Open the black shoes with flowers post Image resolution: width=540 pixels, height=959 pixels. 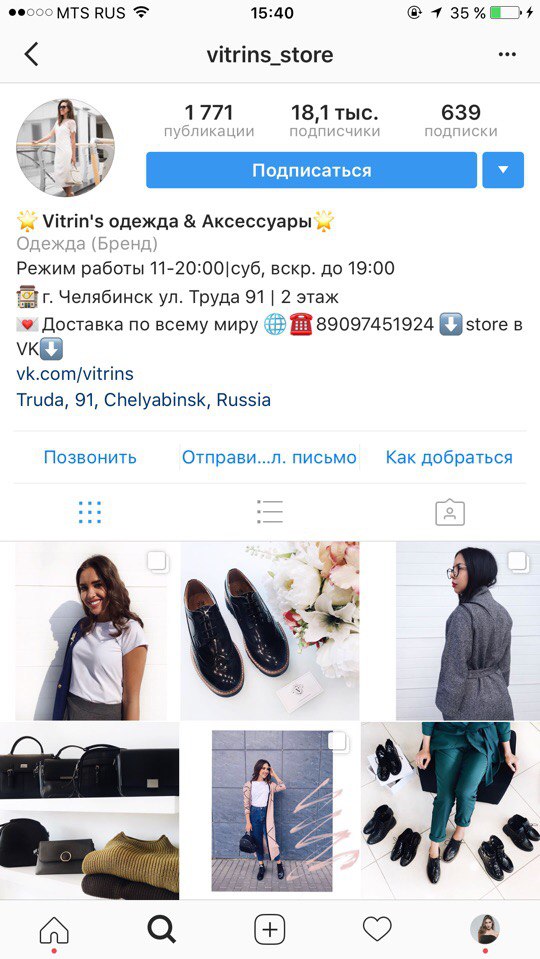tap(270, 631)
